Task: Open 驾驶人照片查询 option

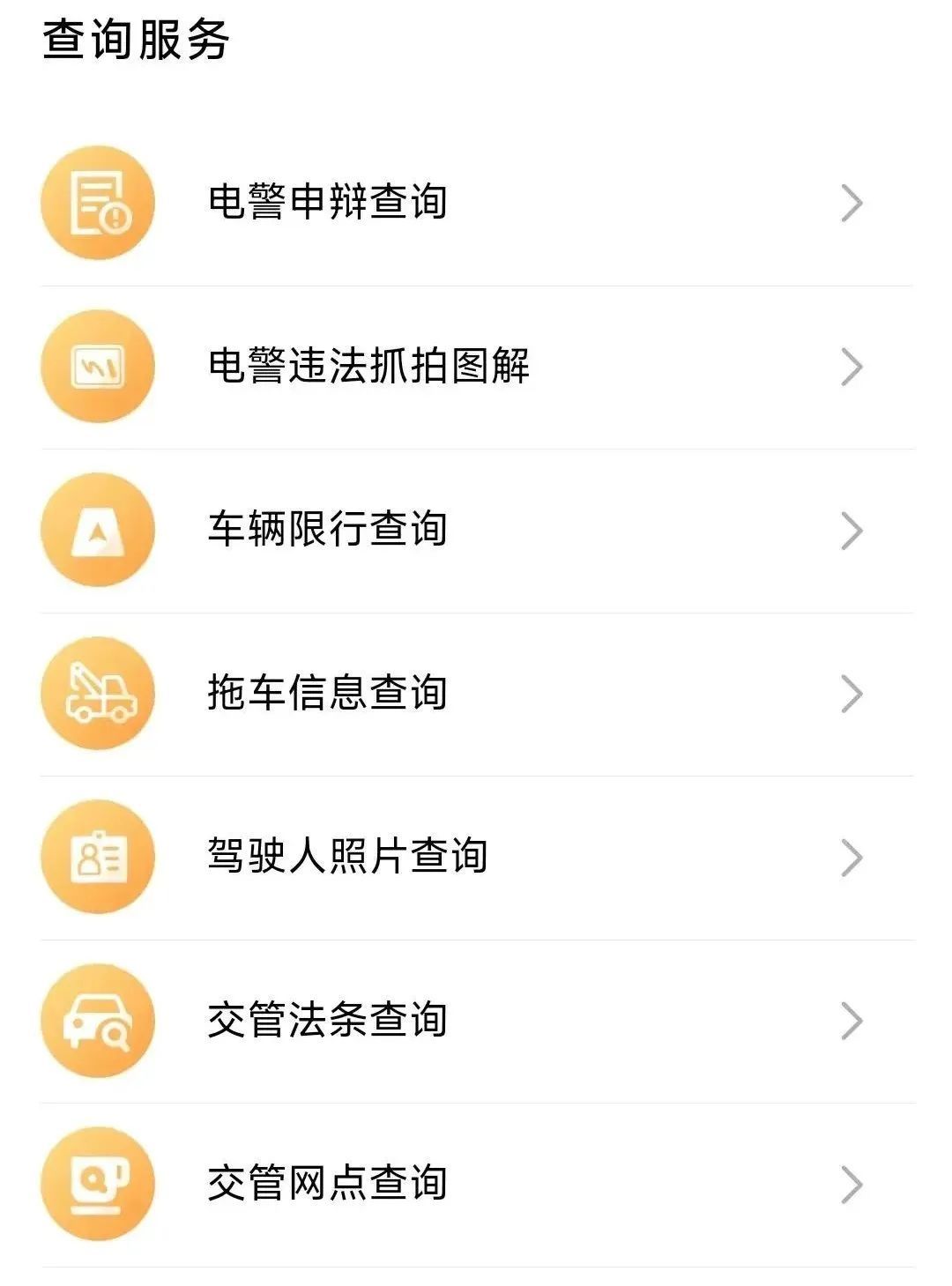Action: (x=347, y=857)
